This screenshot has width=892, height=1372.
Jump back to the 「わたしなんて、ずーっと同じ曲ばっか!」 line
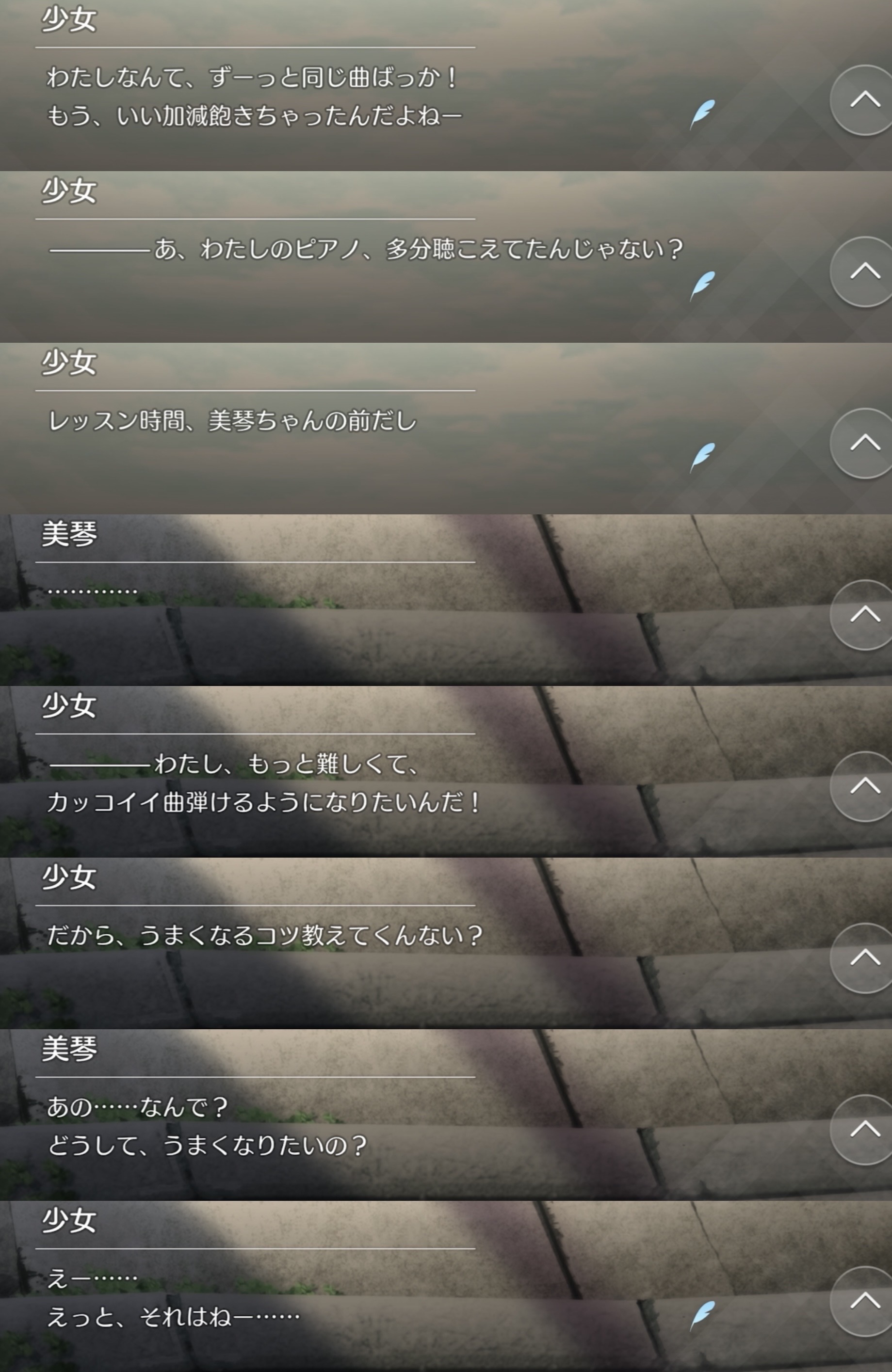tap(863, 100)
